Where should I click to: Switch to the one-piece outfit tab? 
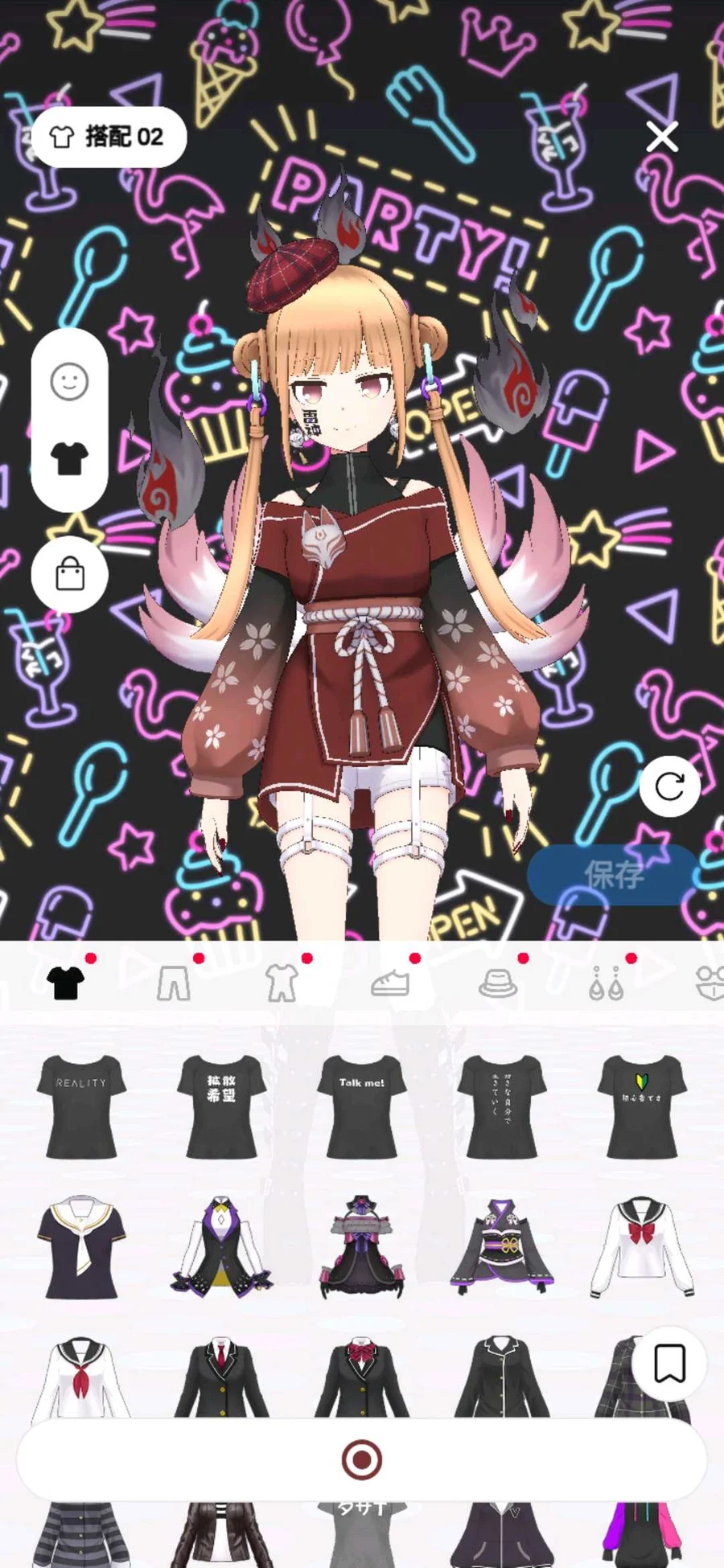282,983
